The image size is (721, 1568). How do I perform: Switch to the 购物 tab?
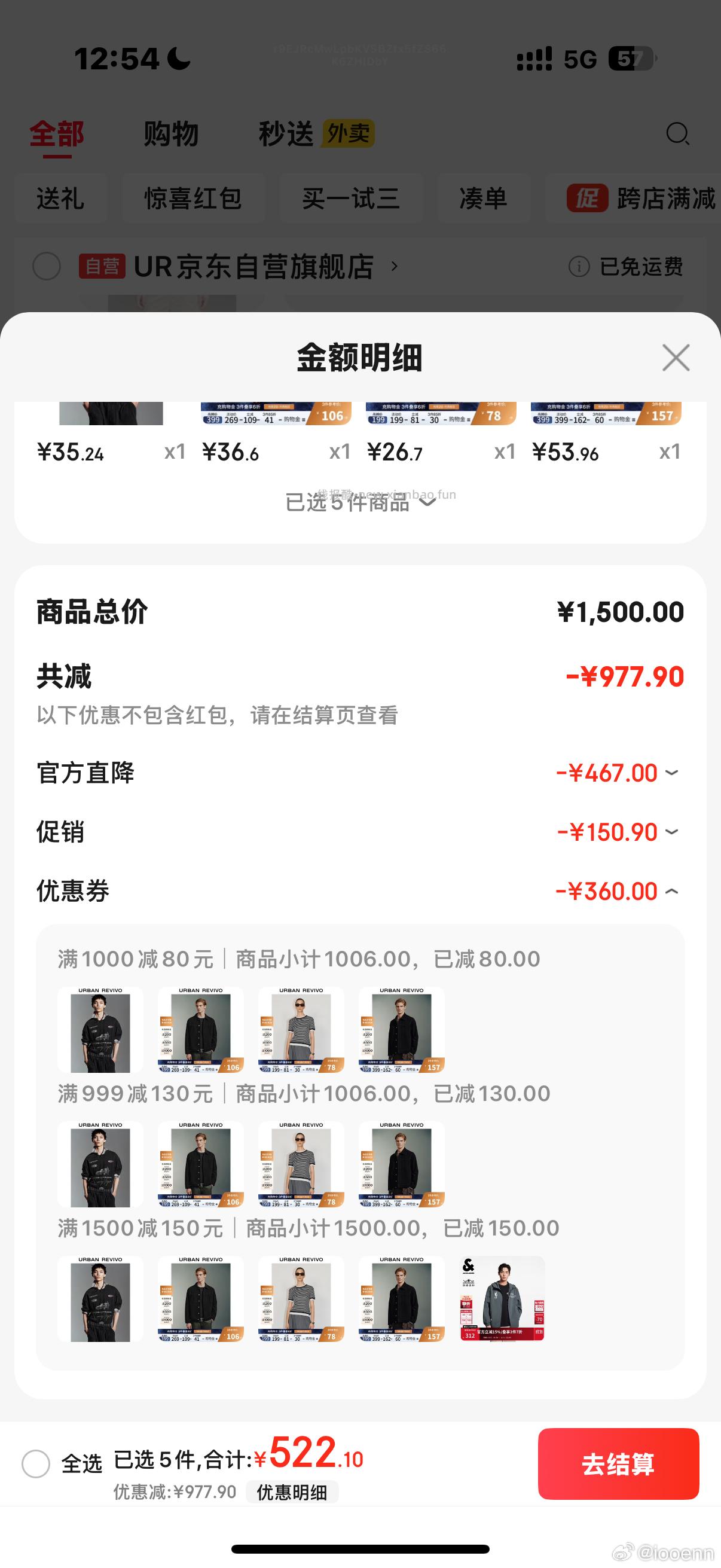(170, 133)
